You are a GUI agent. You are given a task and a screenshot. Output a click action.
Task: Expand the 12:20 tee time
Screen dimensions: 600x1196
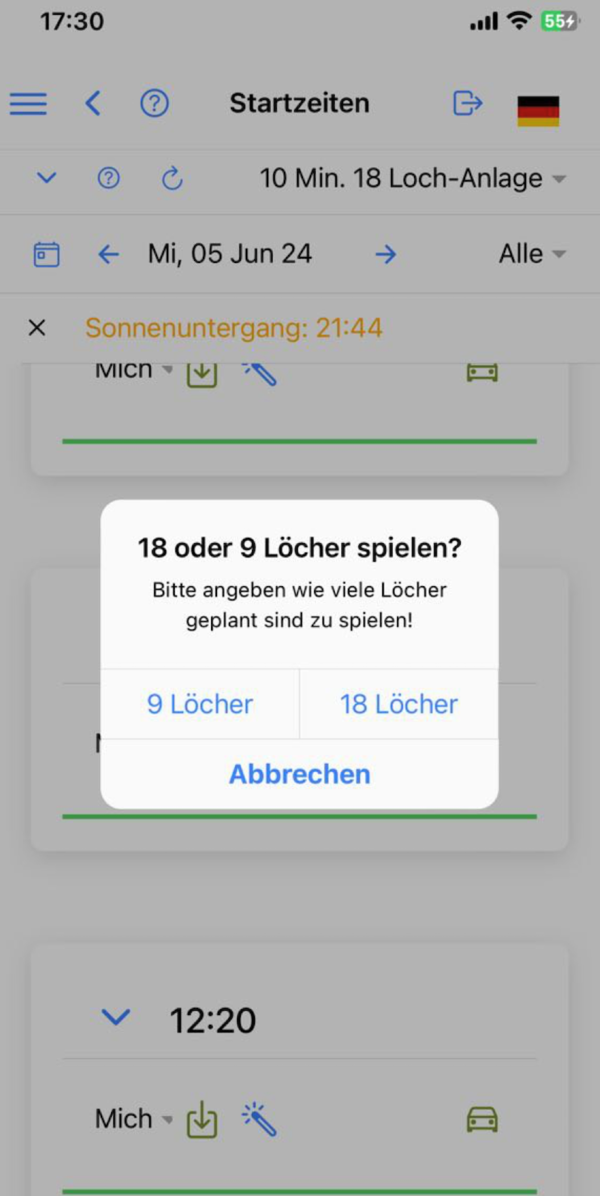[116, 1019]
